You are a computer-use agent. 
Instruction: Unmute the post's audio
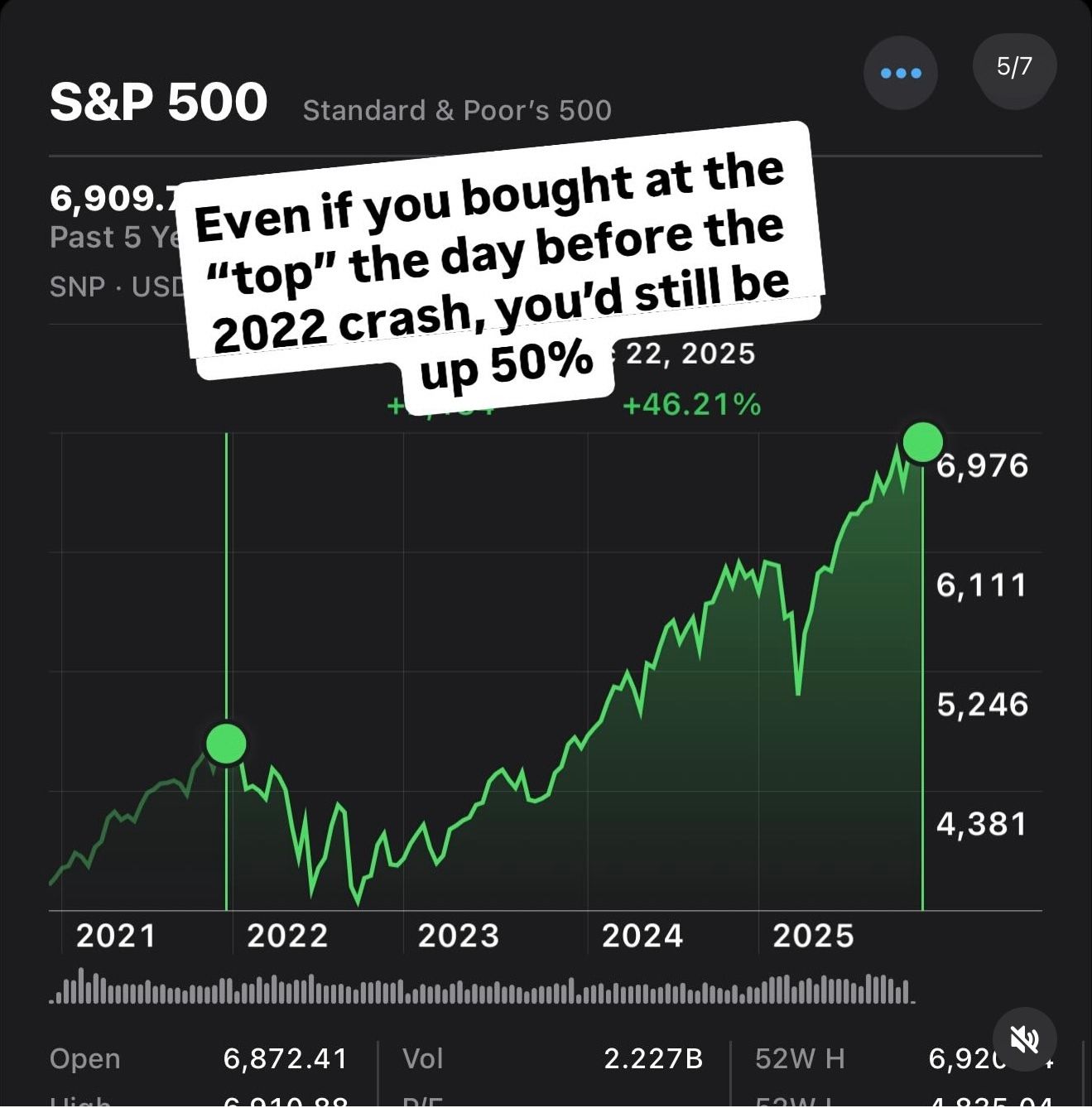tap(1024, 1038)
